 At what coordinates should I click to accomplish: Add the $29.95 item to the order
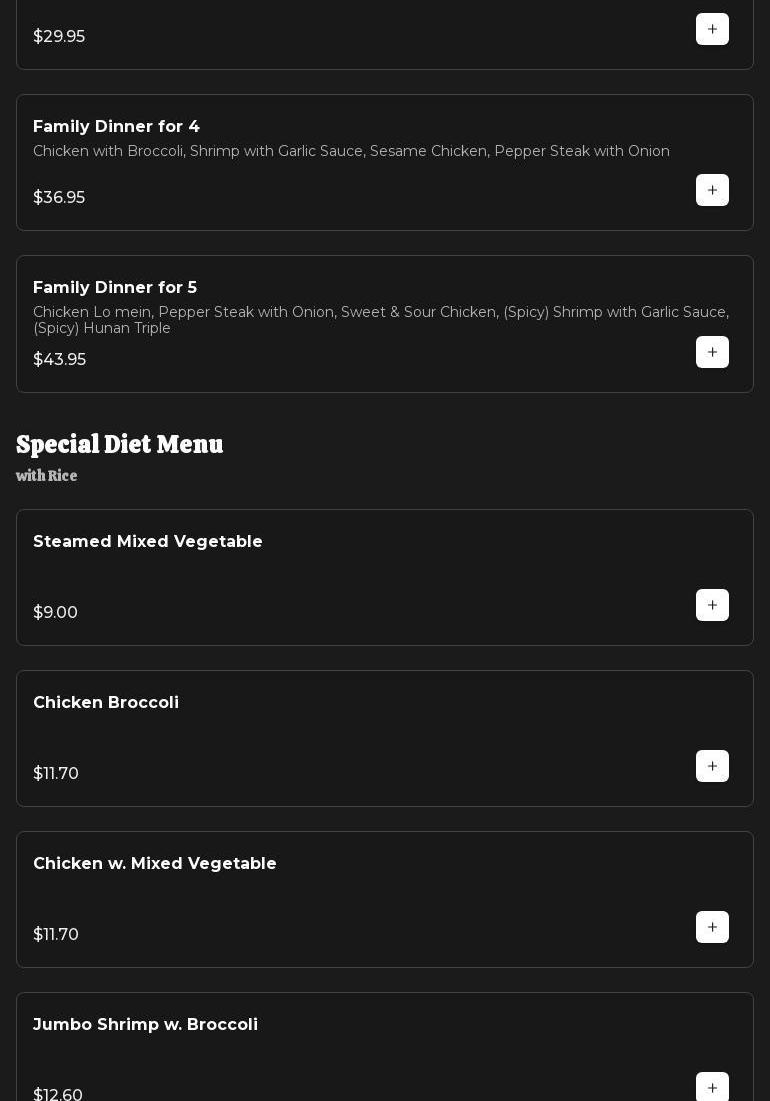click(712, 29)
